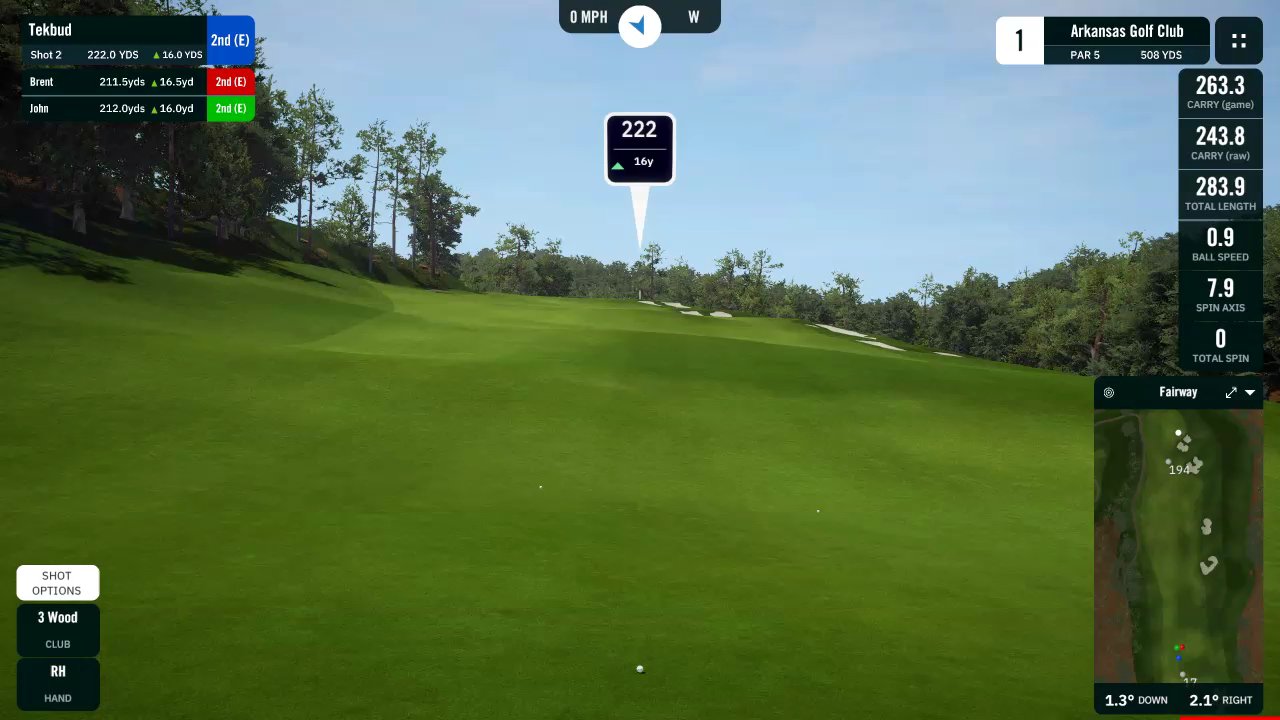This screenshot has height=720, width=1280.
Task: Tap the 222 distance flag marker
Action: click(639, 149)
